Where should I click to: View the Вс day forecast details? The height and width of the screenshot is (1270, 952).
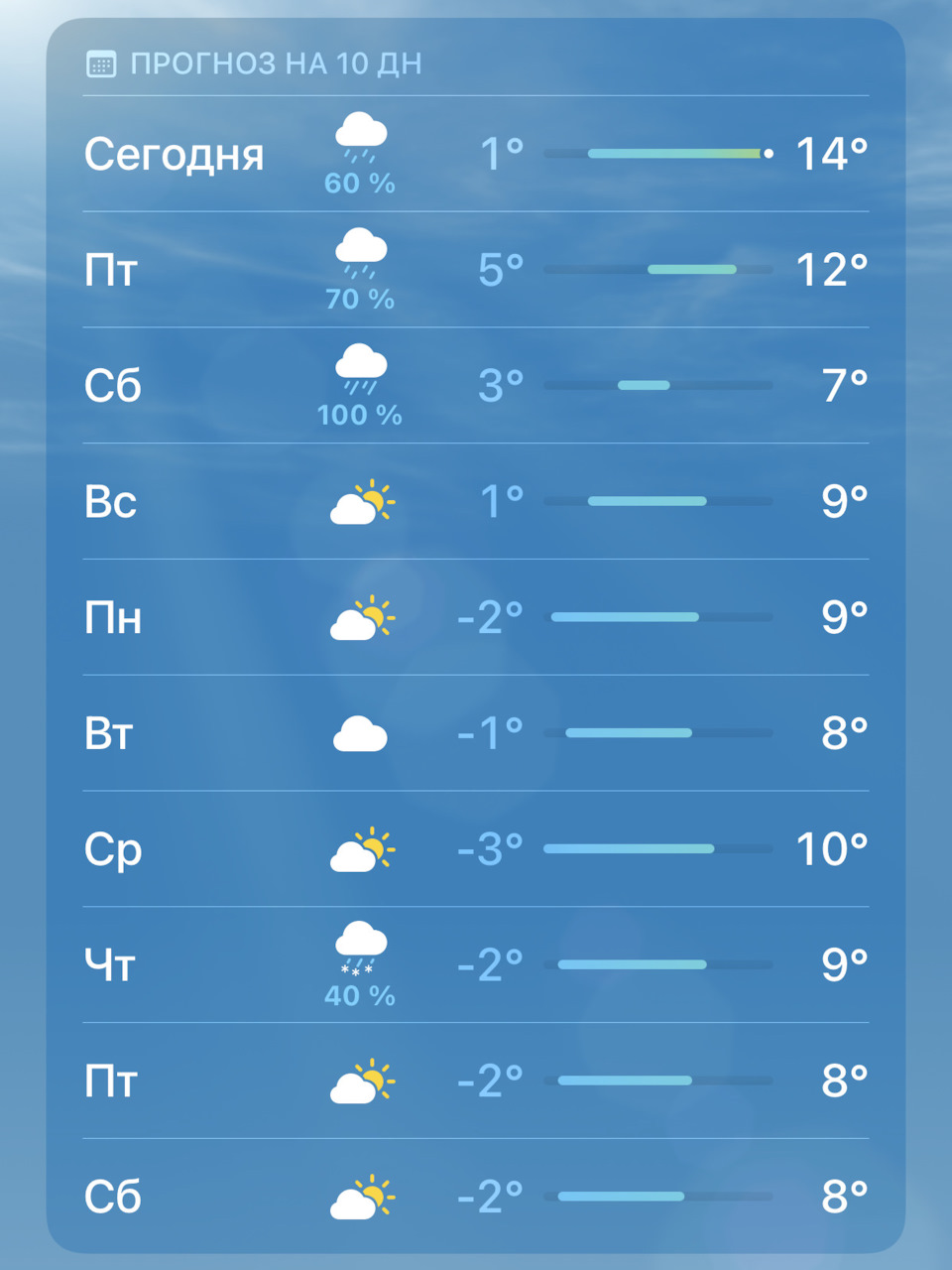click(x=474, y=502)
